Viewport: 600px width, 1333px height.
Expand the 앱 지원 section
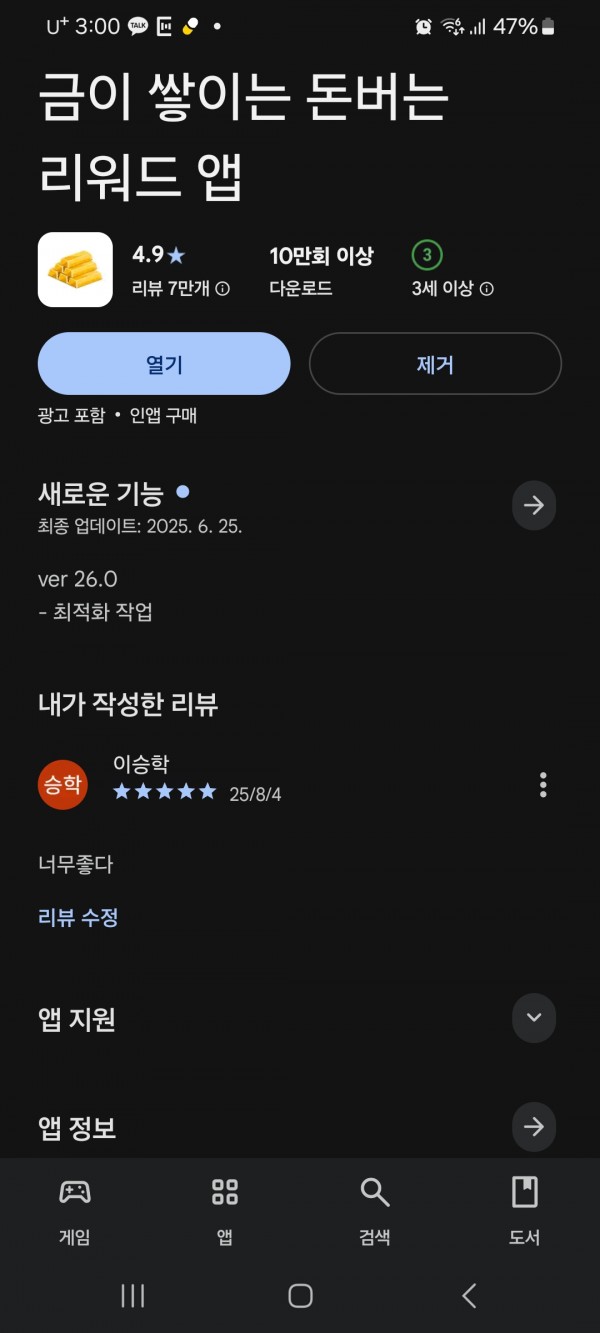(x=534, y=1018)
